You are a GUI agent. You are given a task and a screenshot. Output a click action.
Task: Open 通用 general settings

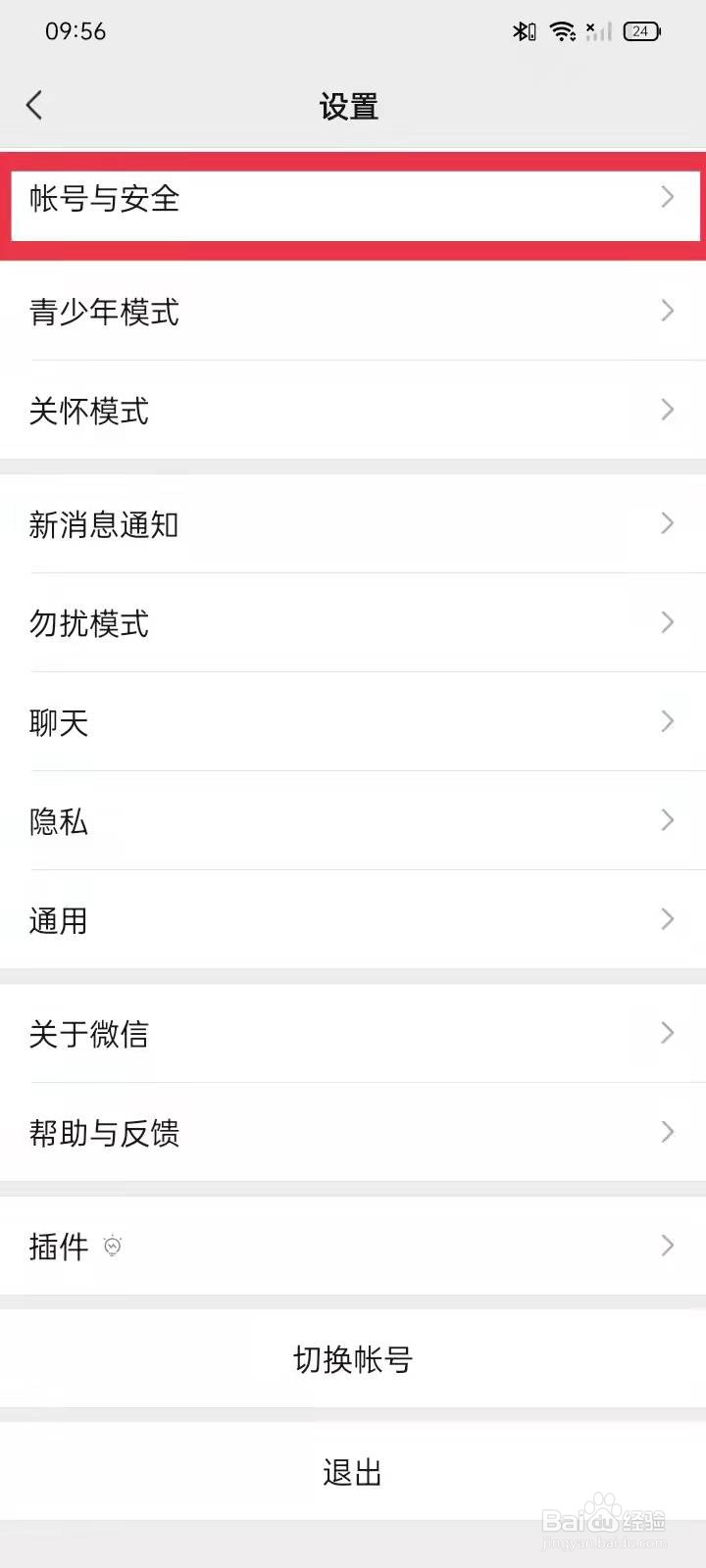353,919
